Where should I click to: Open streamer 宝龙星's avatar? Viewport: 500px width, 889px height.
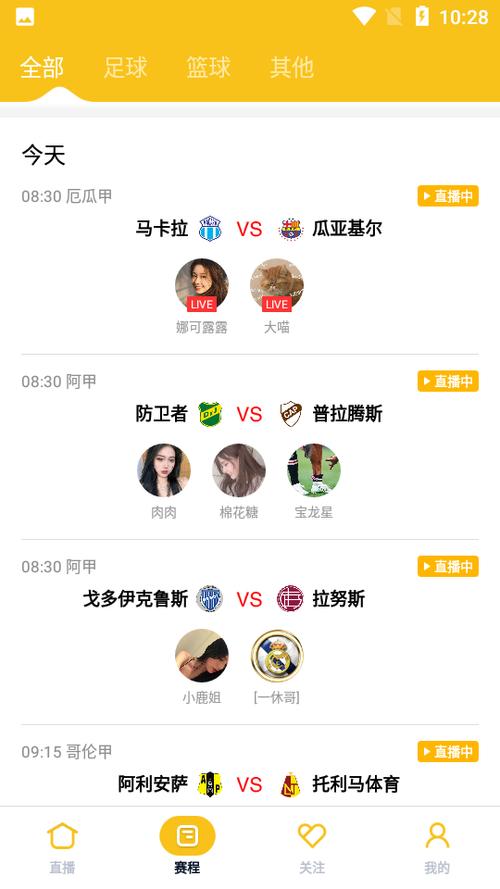pos(313,471)
